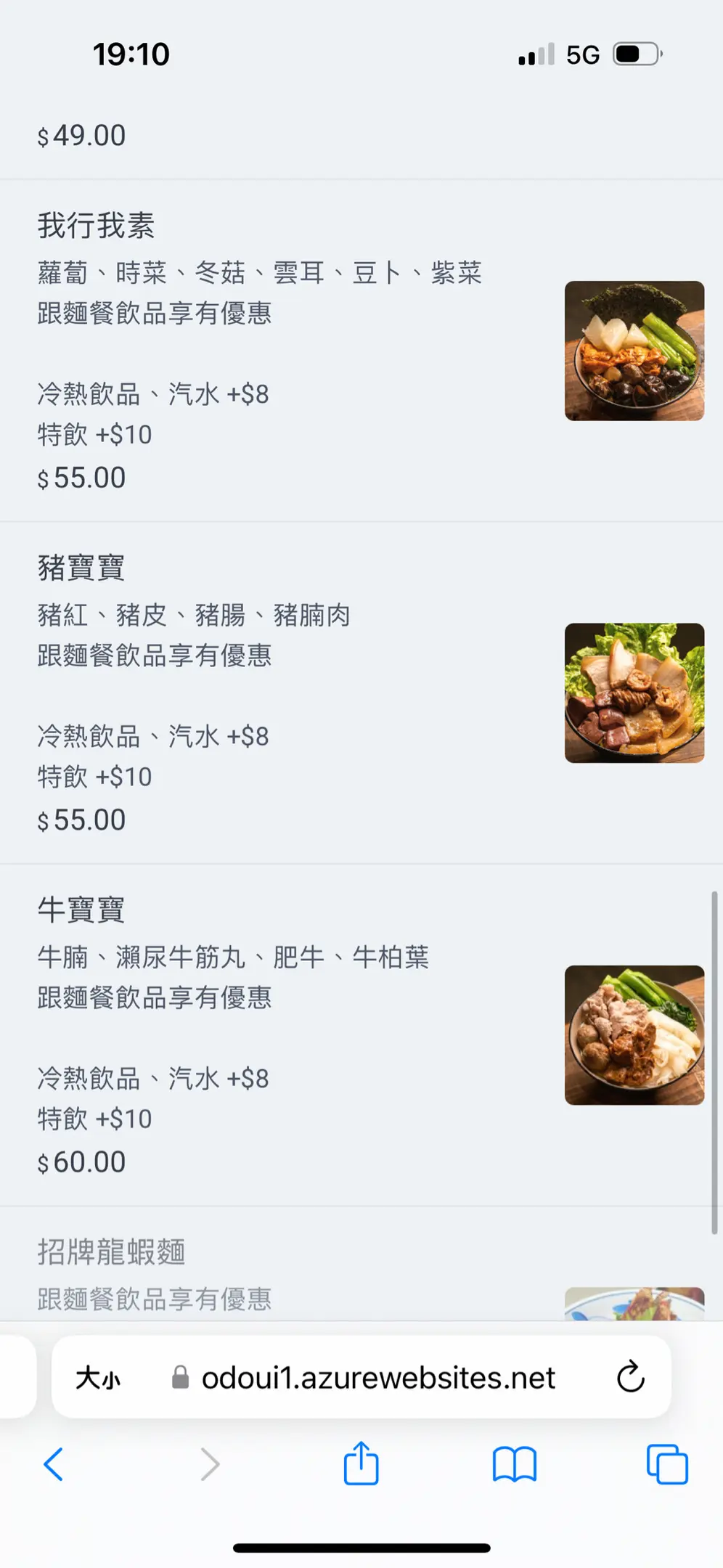Show all open tabs

pos(666,1463)
